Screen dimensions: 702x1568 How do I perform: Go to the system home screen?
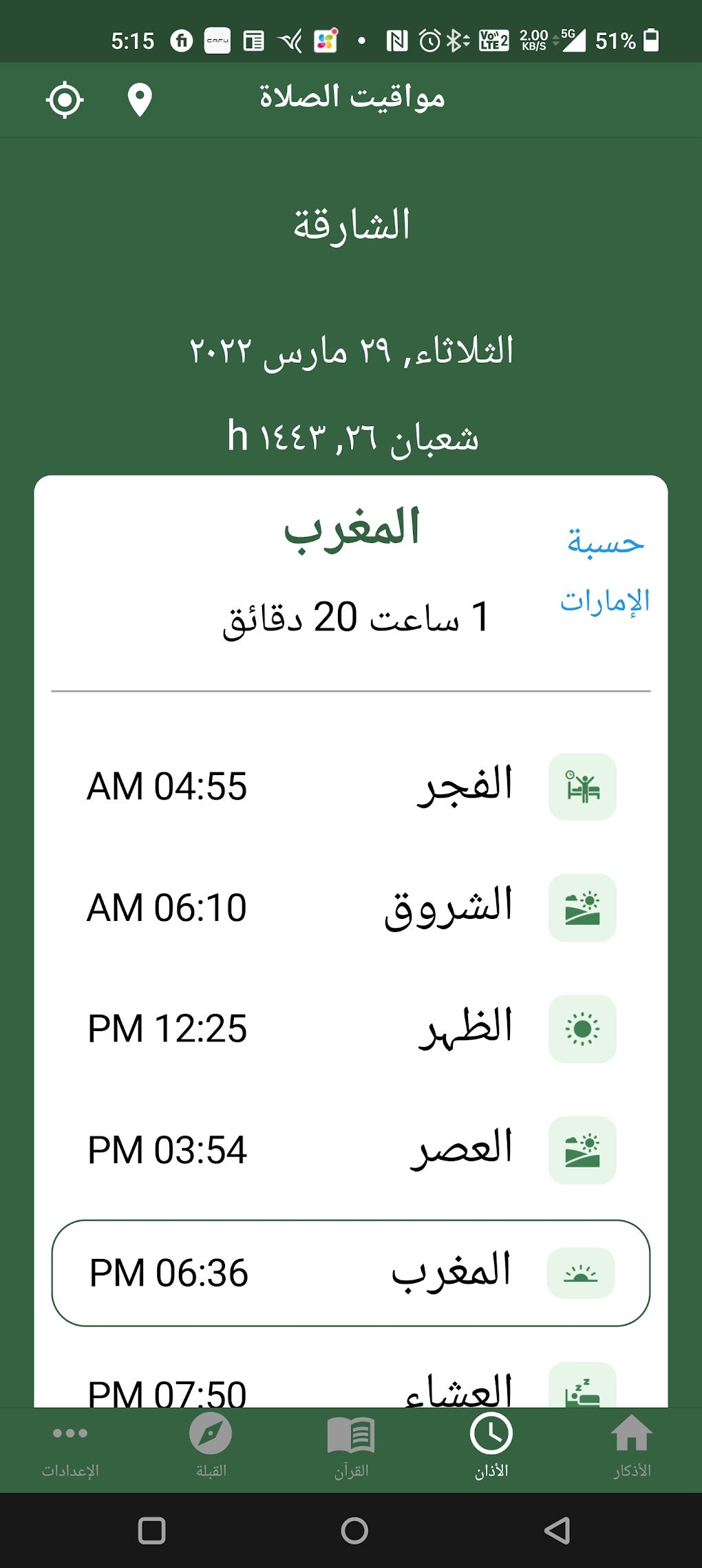(x=354, y=1531)
